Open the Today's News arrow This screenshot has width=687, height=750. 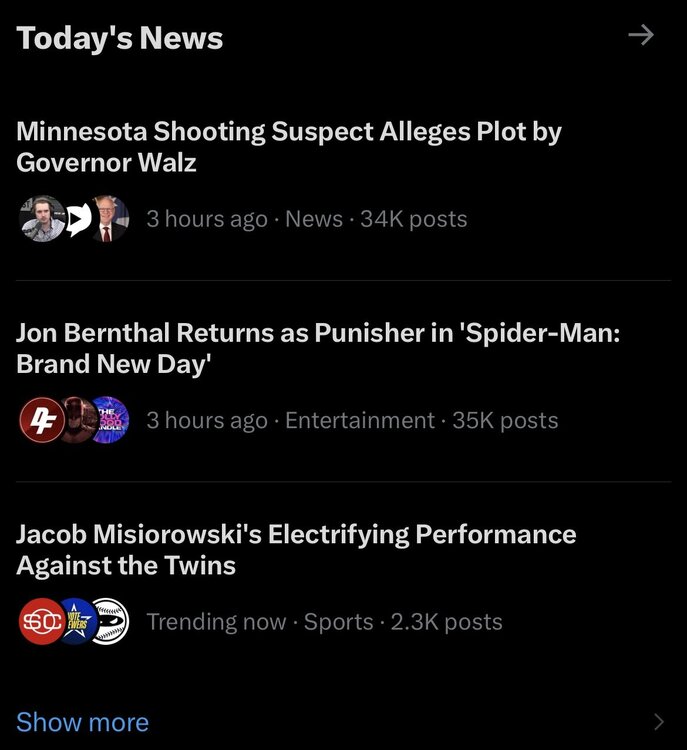(640, 36)
